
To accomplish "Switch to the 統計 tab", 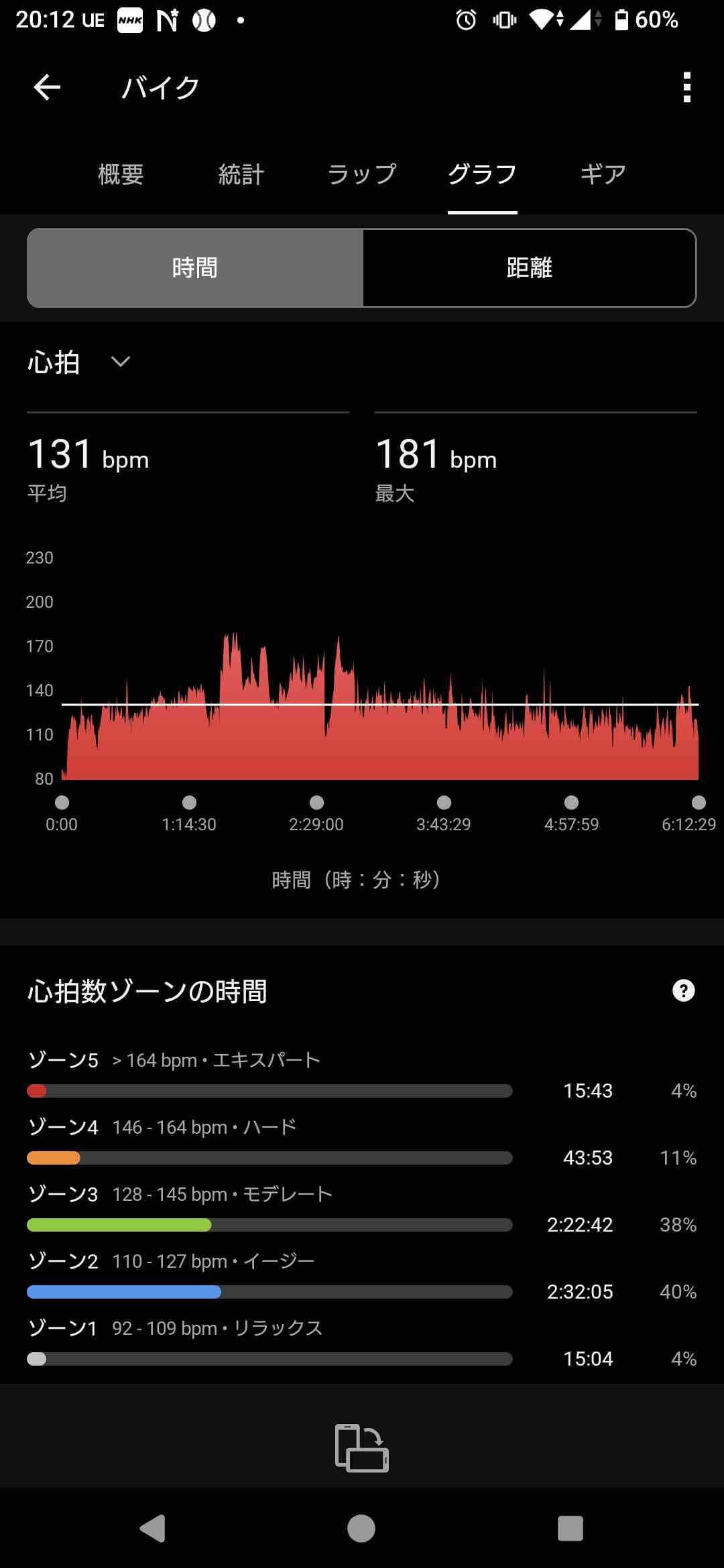I will [x=241, y=174].
